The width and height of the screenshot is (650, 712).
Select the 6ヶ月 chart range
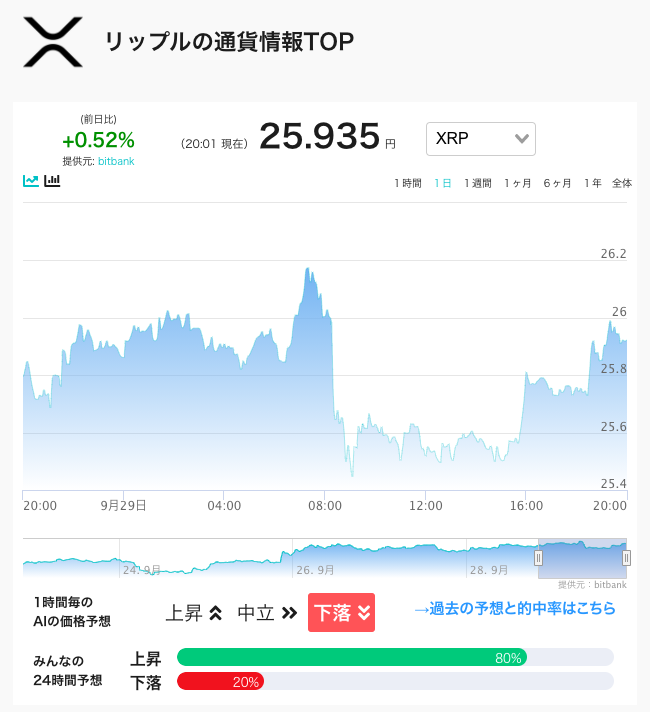(x=557, y=183)
